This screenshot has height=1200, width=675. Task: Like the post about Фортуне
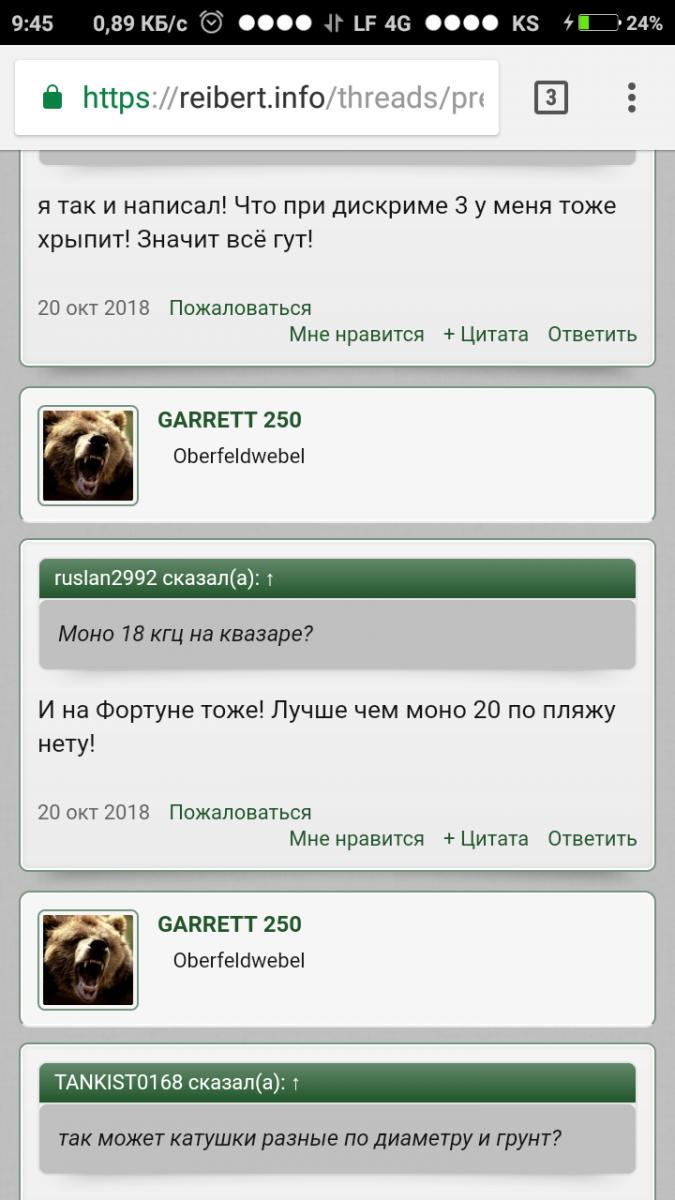(356, 838)
